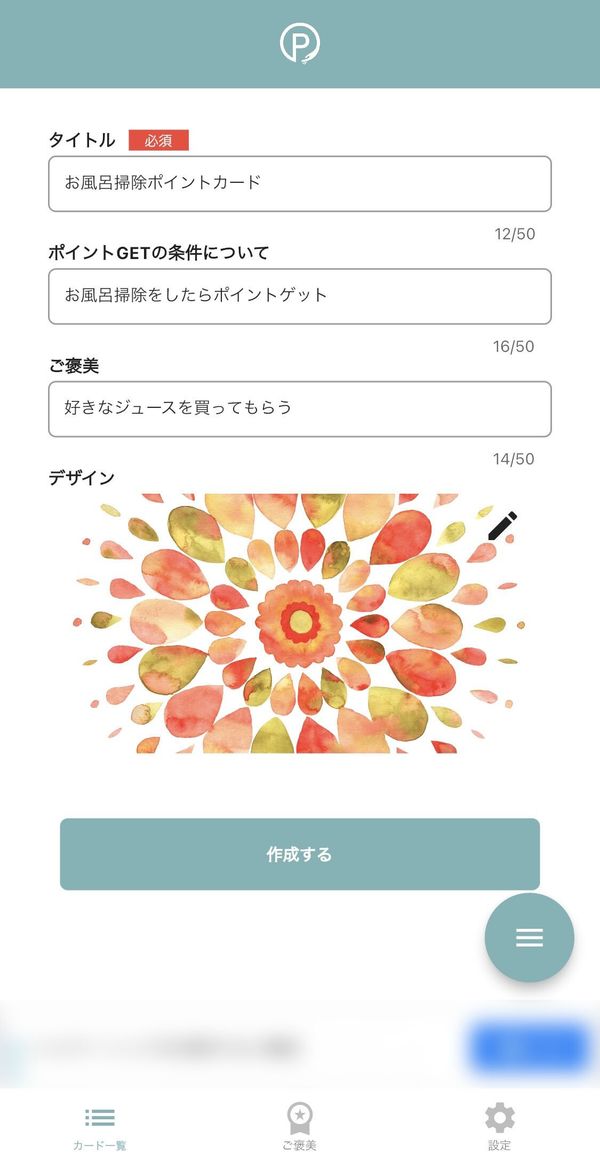
Task: Edit the ポイントGETの条件 field
Action: coord(299,296)
